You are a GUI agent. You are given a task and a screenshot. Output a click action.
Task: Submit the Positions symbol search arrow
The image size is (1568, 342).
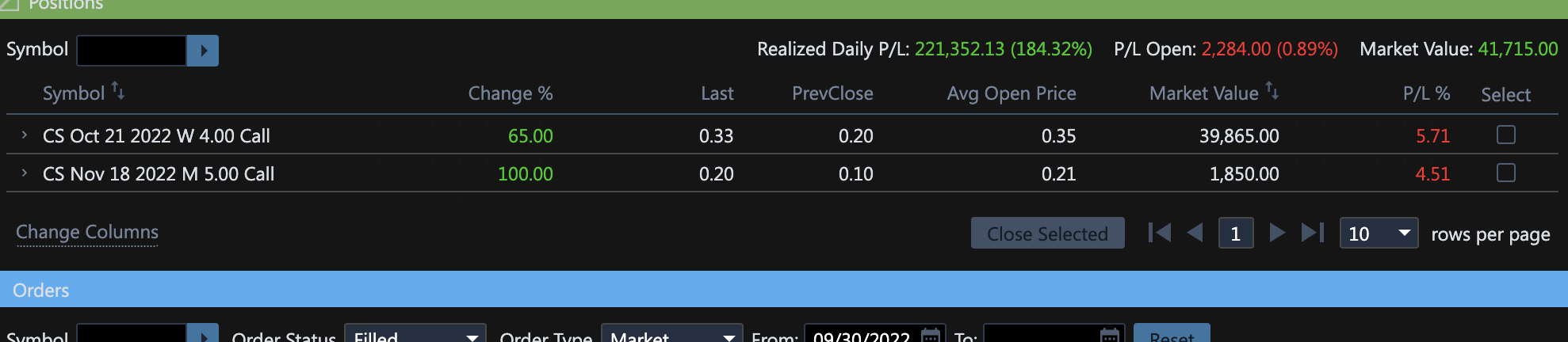pos(203,51)
